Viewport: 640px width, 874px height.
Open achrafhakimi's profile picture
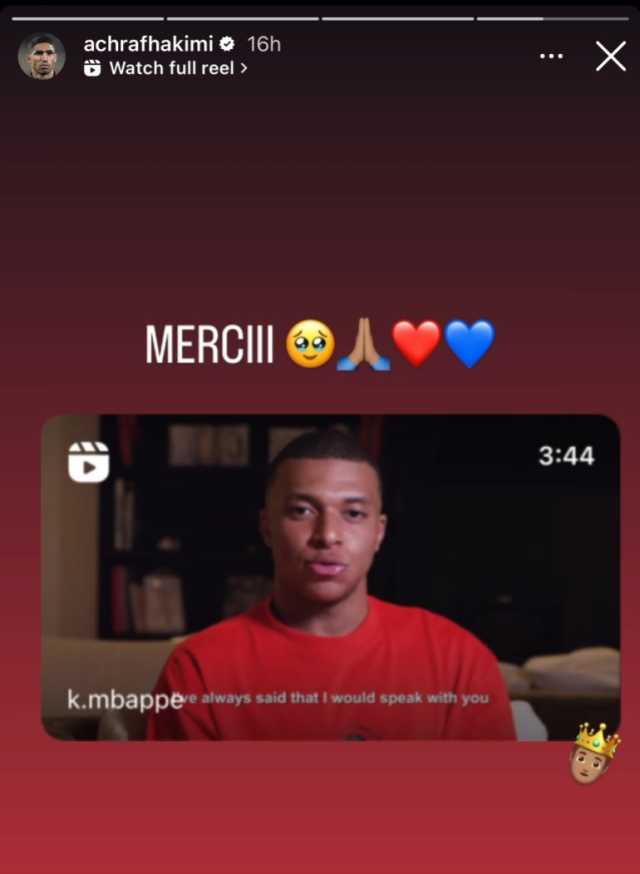42,56
